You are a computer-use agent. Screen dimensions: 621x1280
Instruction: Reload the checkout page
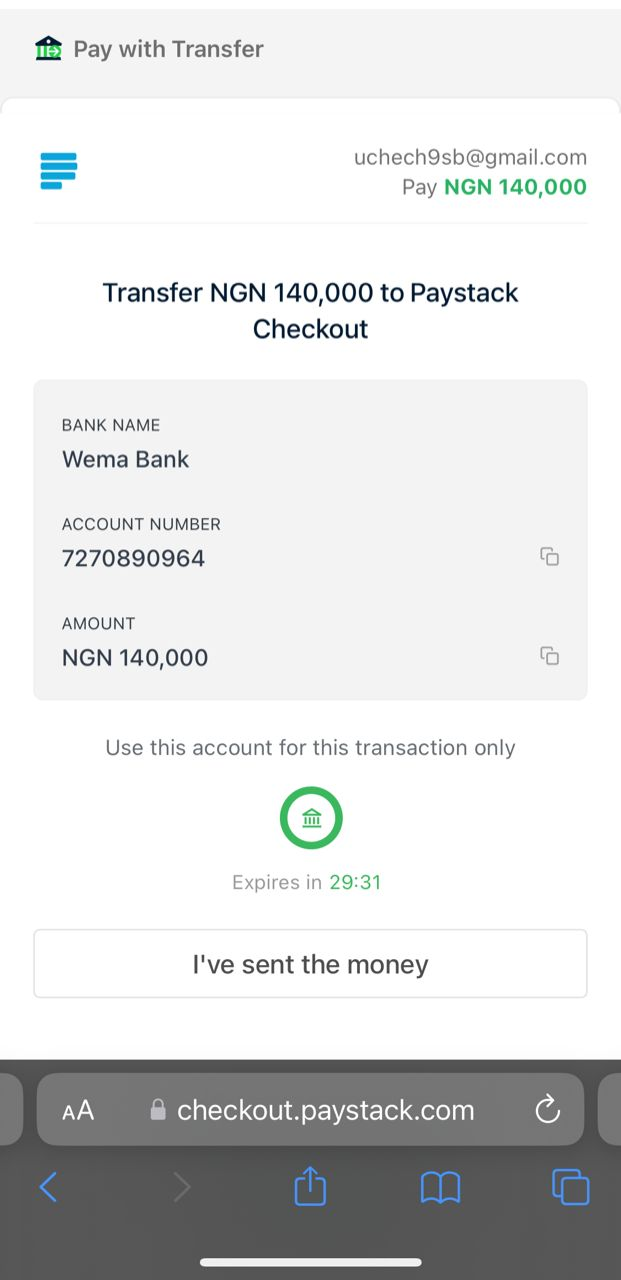547,1109
